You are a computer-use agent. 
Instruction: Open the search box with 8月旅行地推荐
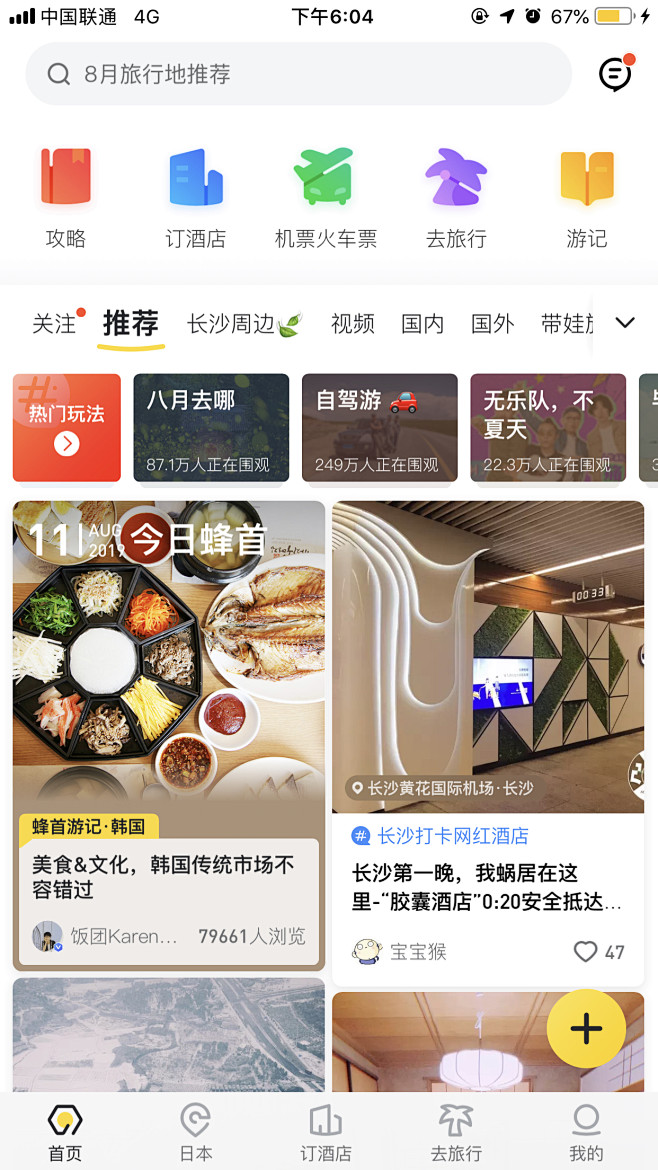(298, 74)
